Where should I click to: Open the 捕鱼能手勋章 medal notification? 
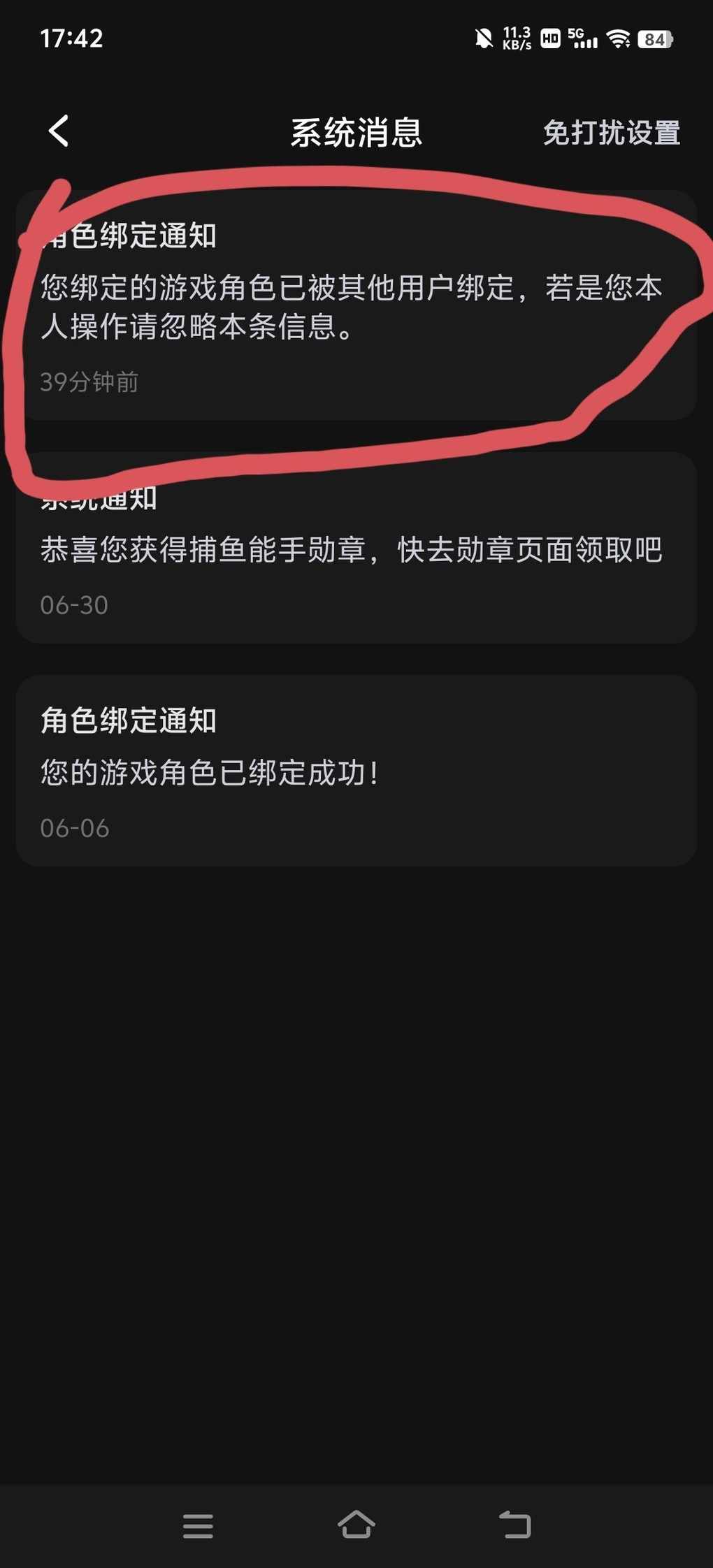pos(356,547)
